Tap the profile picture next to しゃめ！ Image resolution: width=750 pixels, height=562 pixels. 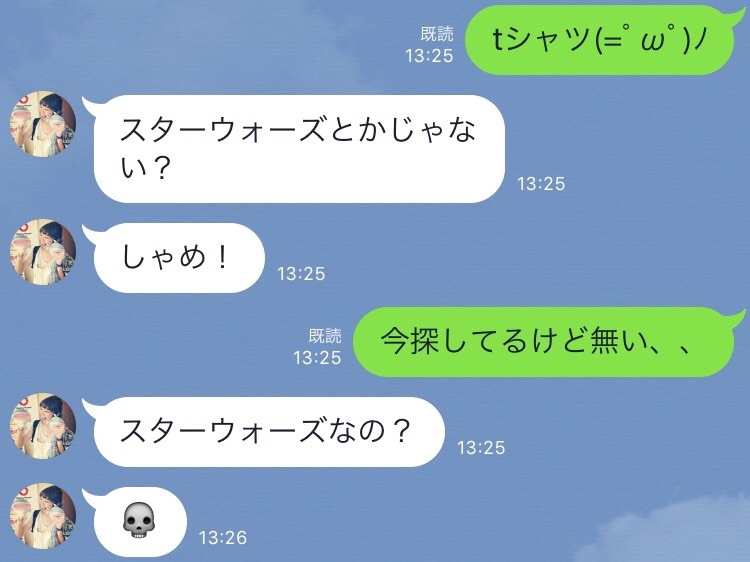click(x=43, y=253)
